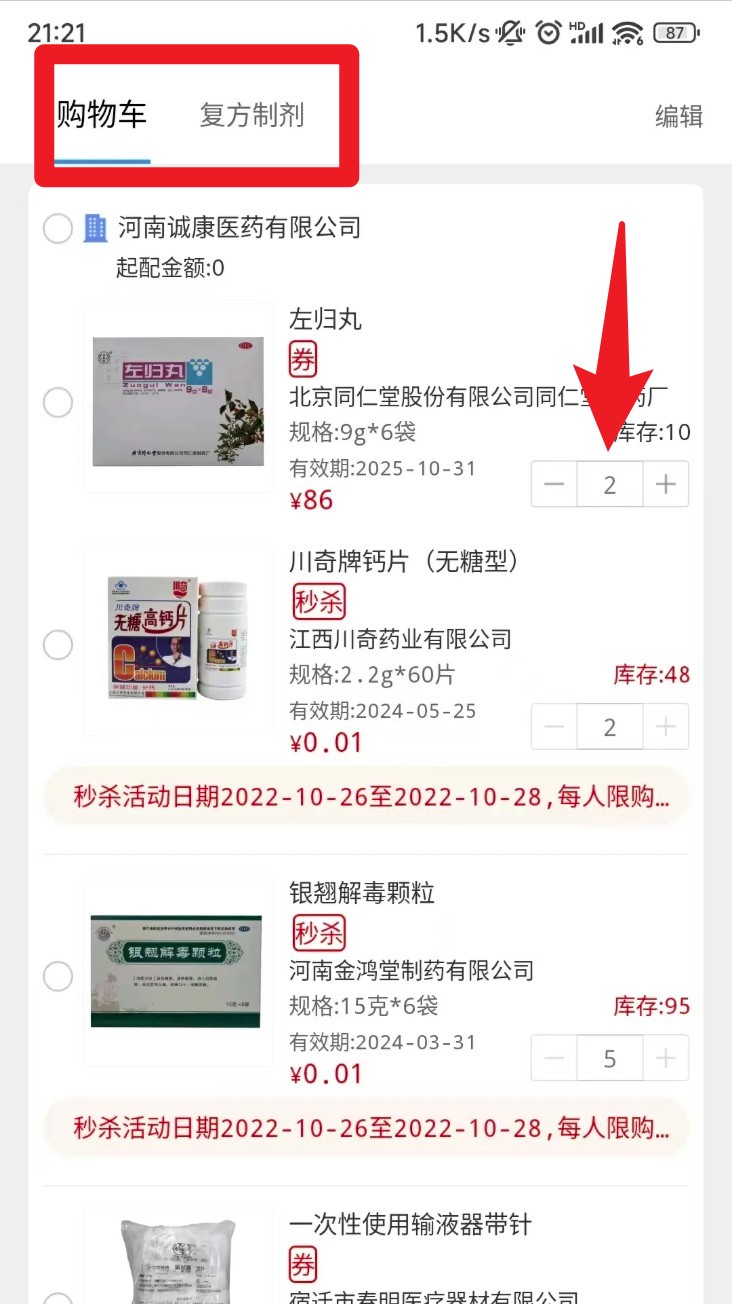
Task: Decrease 左归丸 quantity by one
Action: (554, 485)
